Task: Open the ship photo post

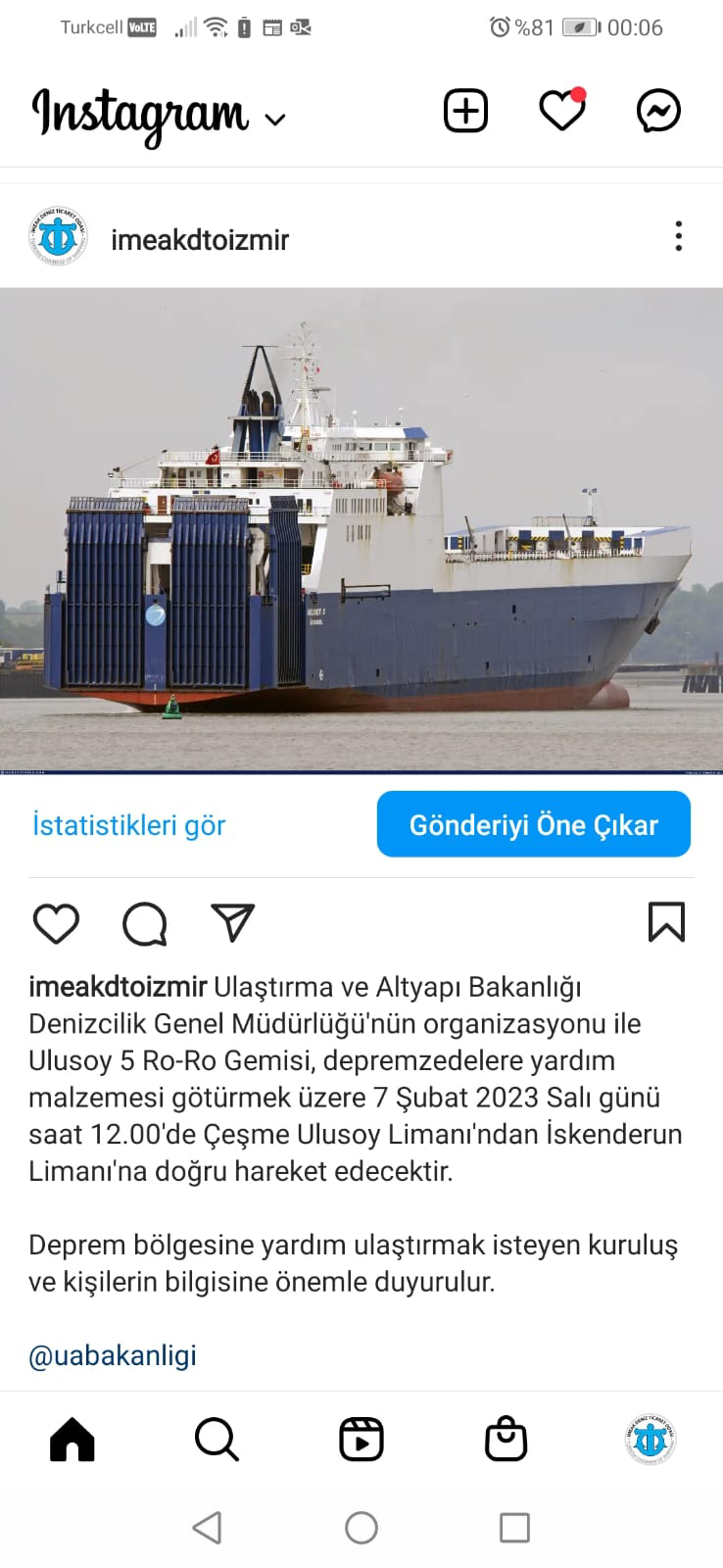Action: (361, 529)
